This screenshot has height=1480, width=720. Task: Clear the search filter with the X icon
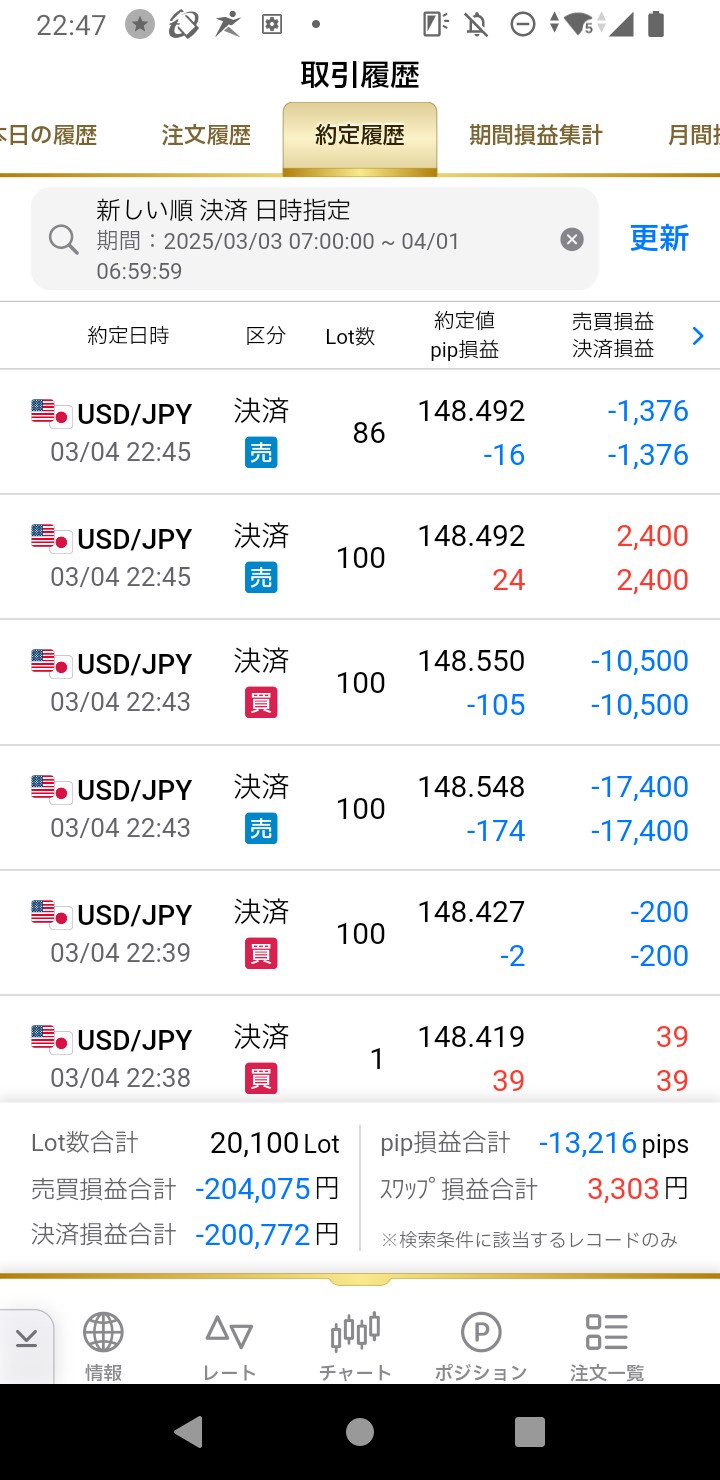pos(572,239)
